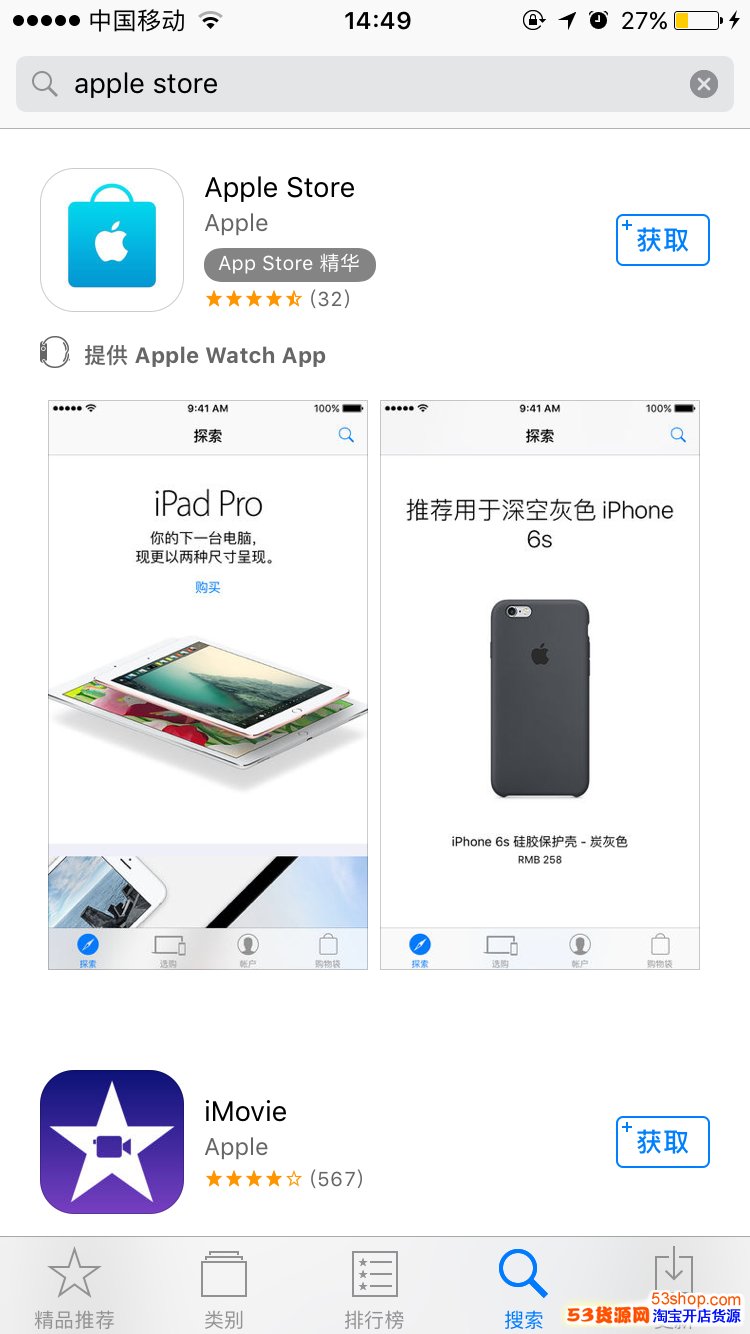Clear the search text
Image resolution: width=750 pixels, height=1334 pixels.
point(704,84)
